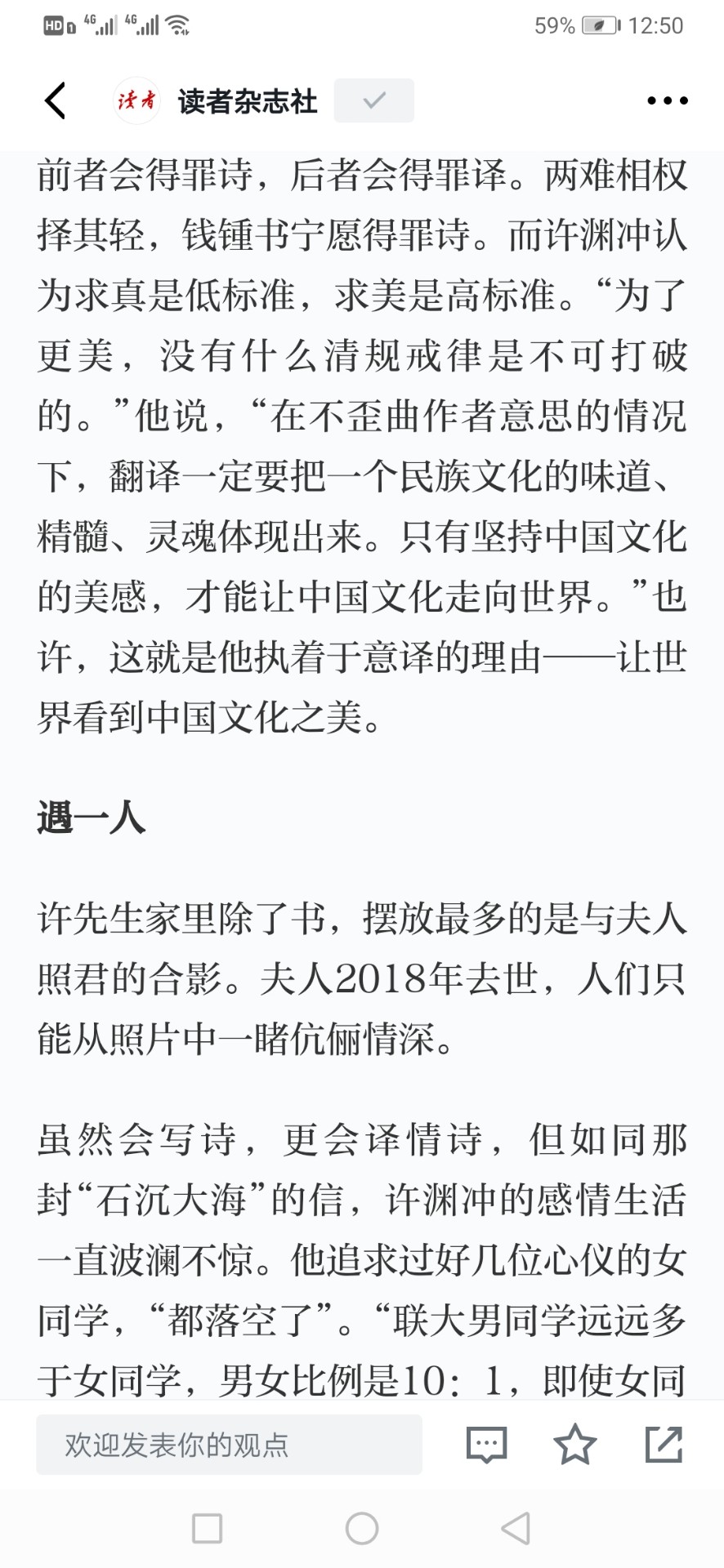Go back using the top-left arrow
The height and width of the screenshot is (1568, 724).
pyautogui.click(x=55, y=101)
